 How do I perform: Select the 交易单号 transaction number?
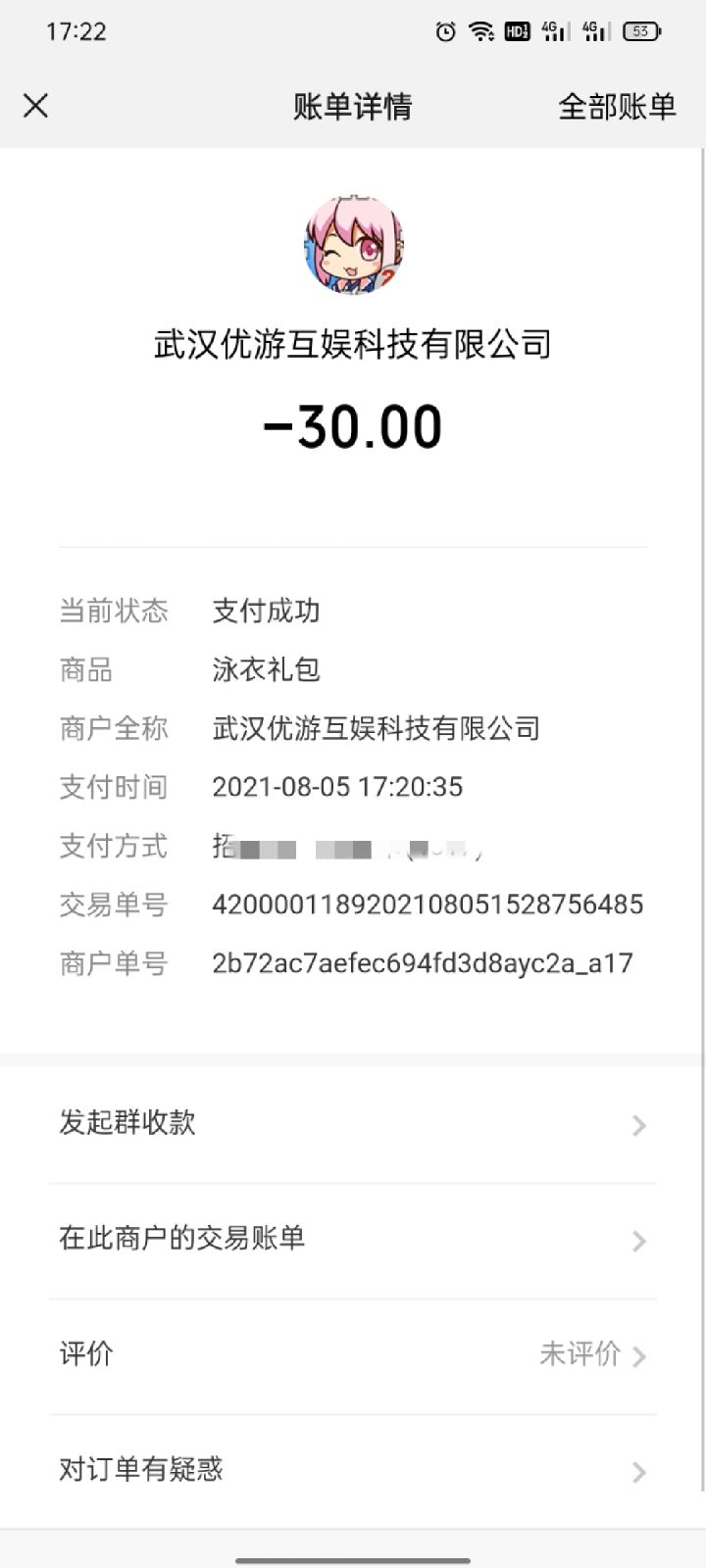click(x=428, y=905)
